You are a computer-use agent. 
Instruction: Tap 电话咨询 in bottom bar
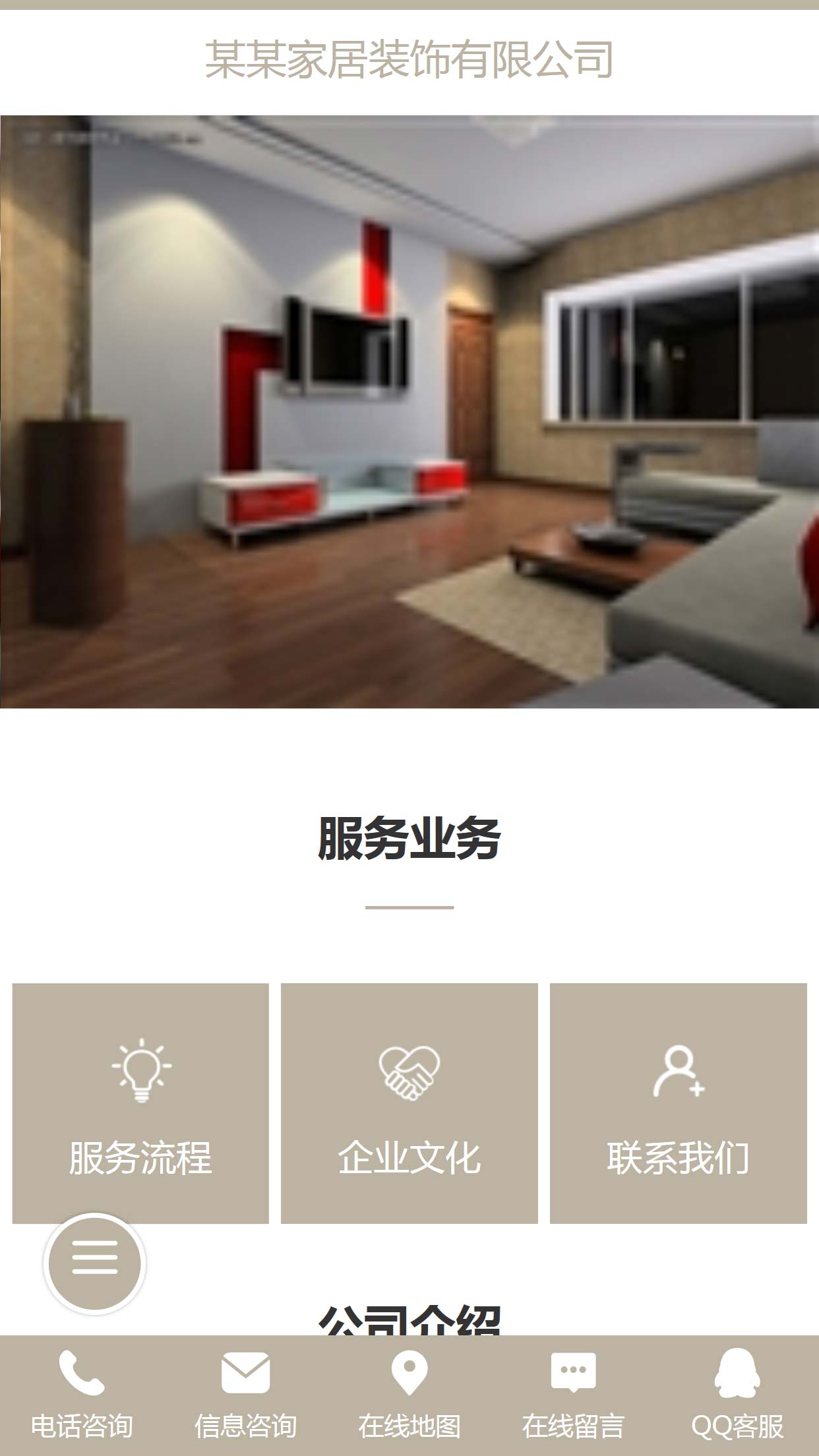pos(82,1395)
